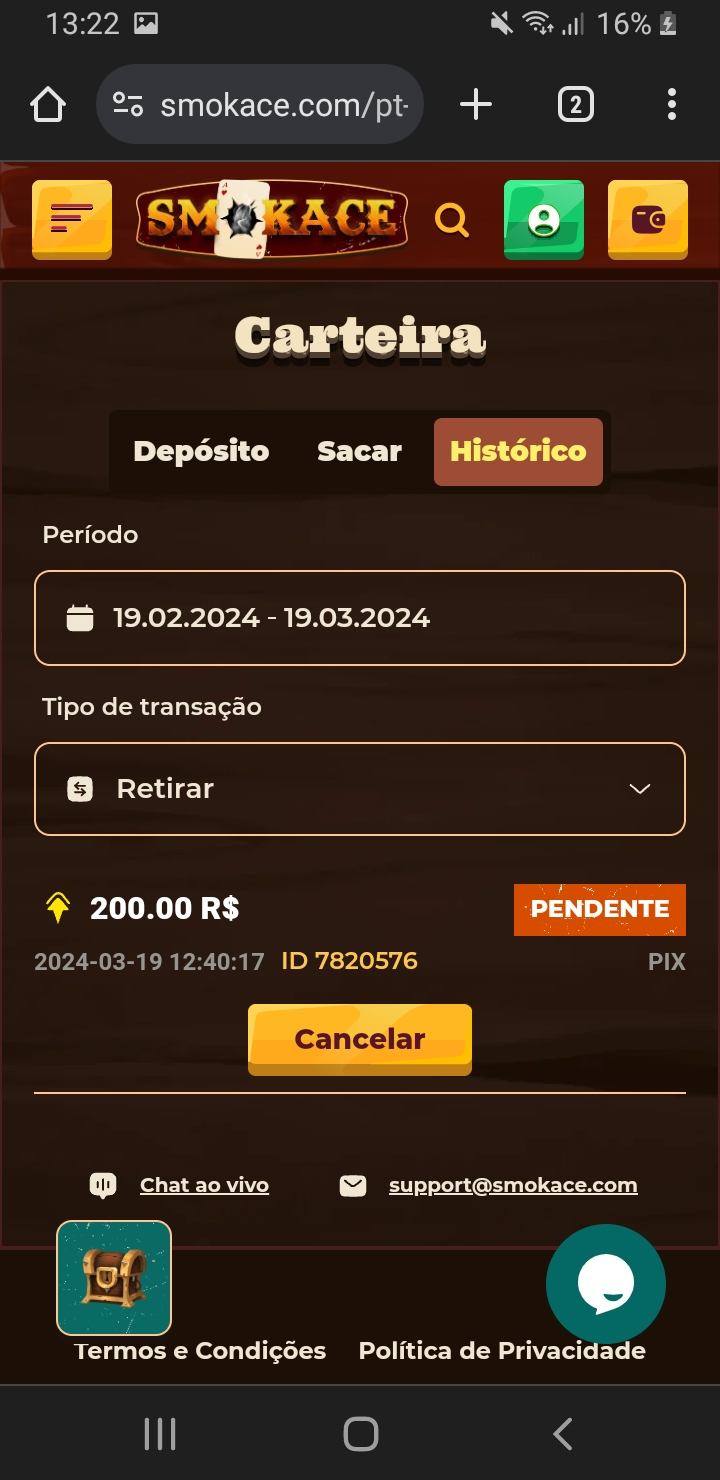Switch to the Sacar tab
Screen dimensions: 720x1480
pos(359,451)
